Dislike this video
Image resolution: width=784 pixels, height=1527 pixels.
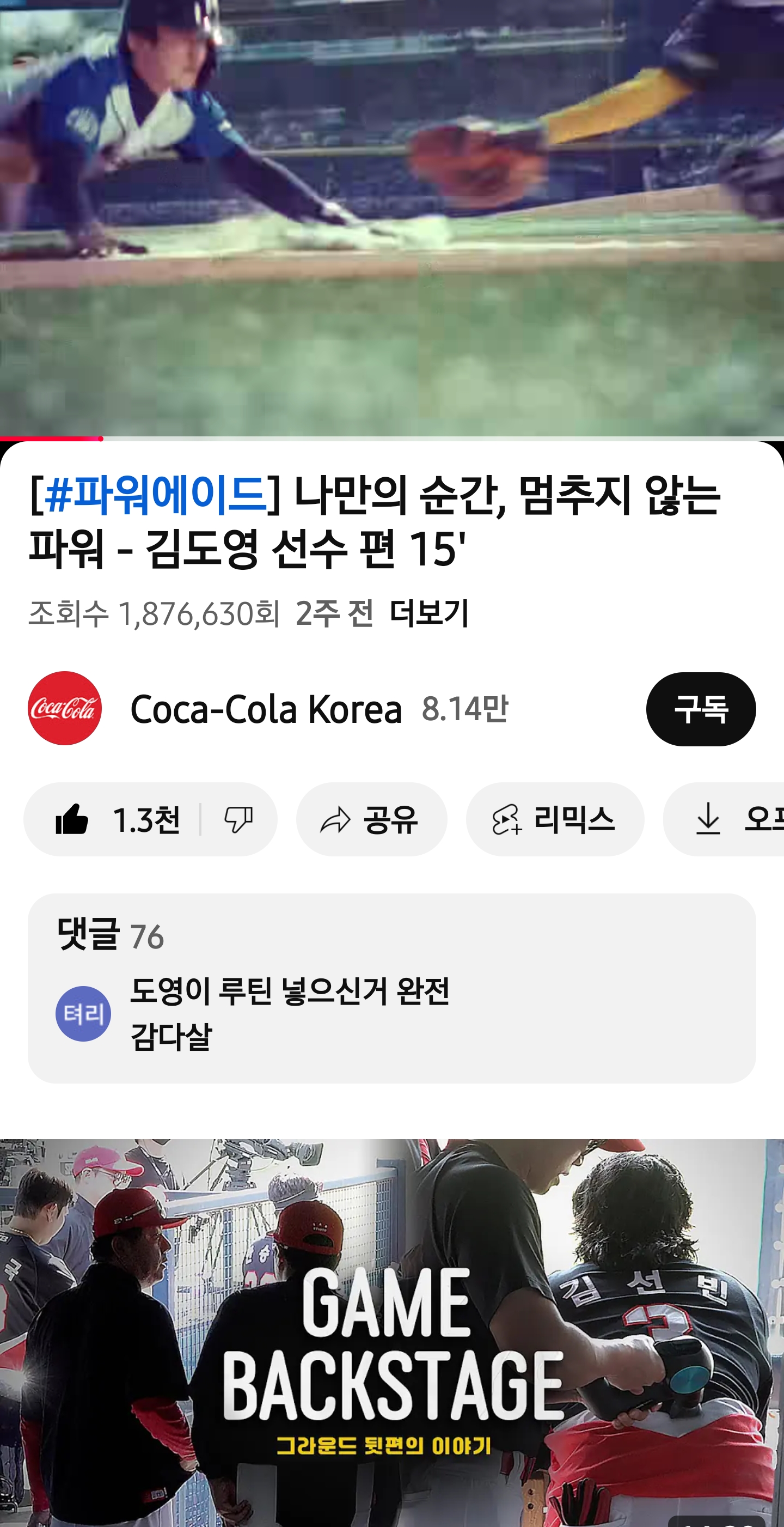click(238, 820)
